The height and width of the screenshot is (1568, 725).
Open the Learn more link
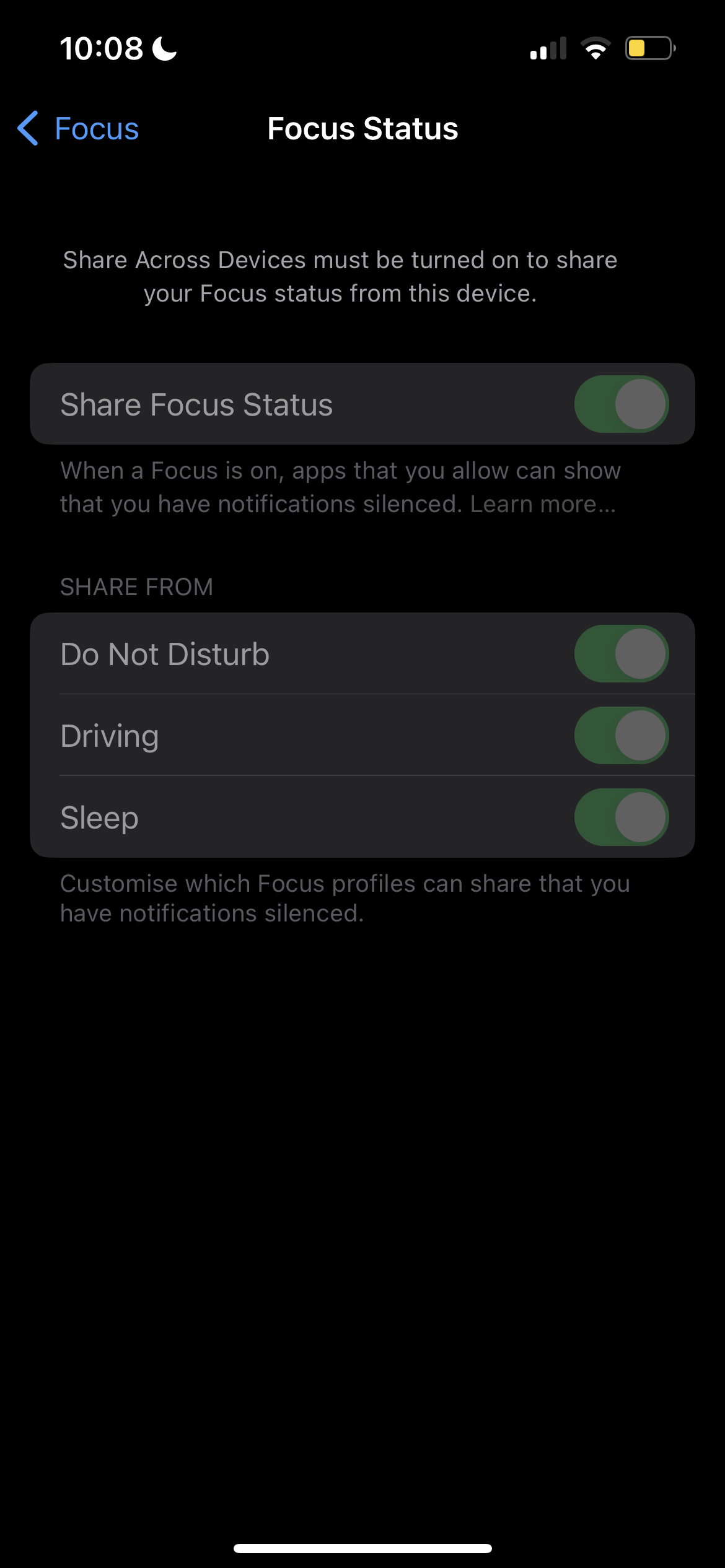point(542,503)
